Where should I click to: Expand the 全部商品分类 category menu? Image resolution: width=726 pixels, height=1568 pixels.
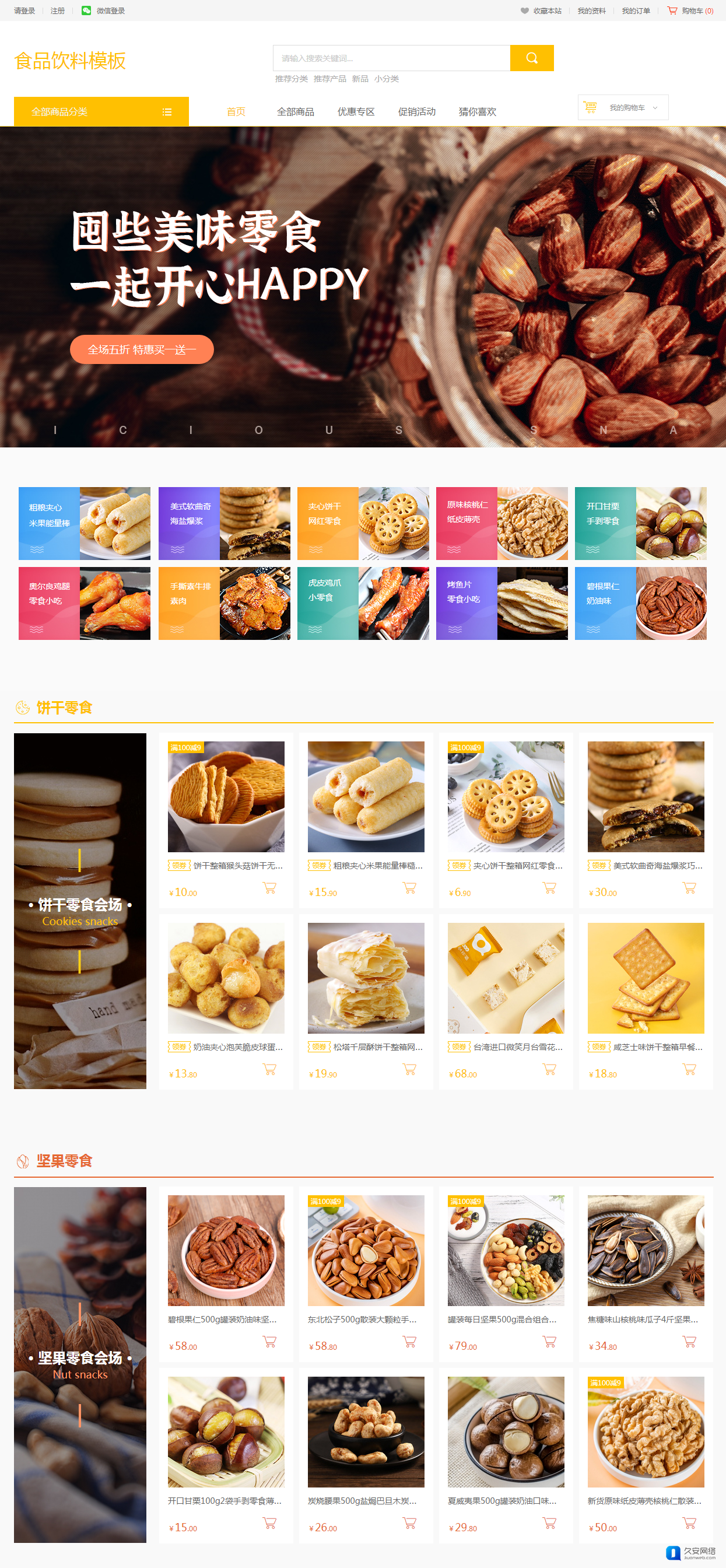(x=101, y=112)
